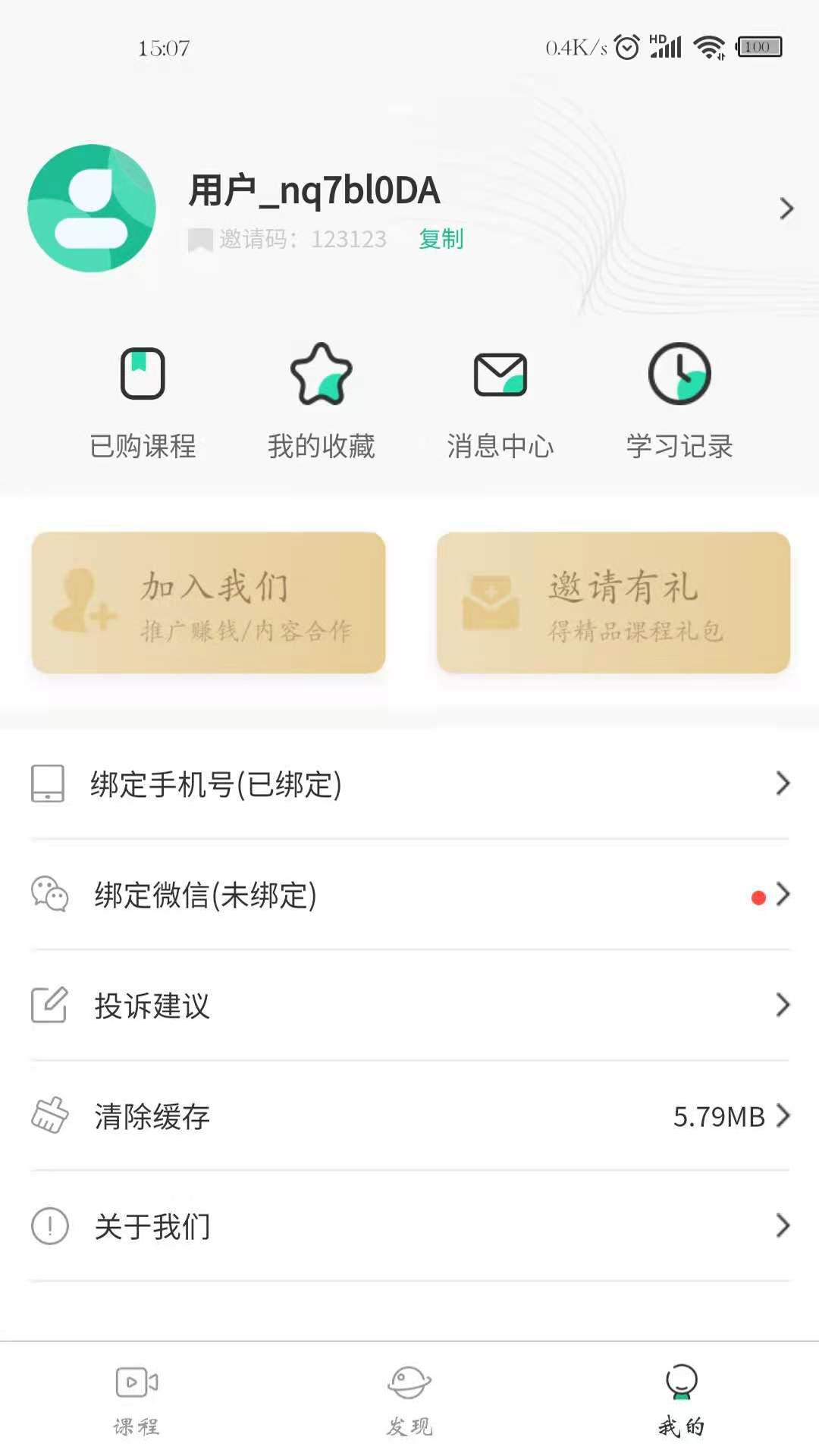Viewport: 819px width, 1456px height.
Task: Open 已购课程 (purchased courses) icon
Action: 143,373
